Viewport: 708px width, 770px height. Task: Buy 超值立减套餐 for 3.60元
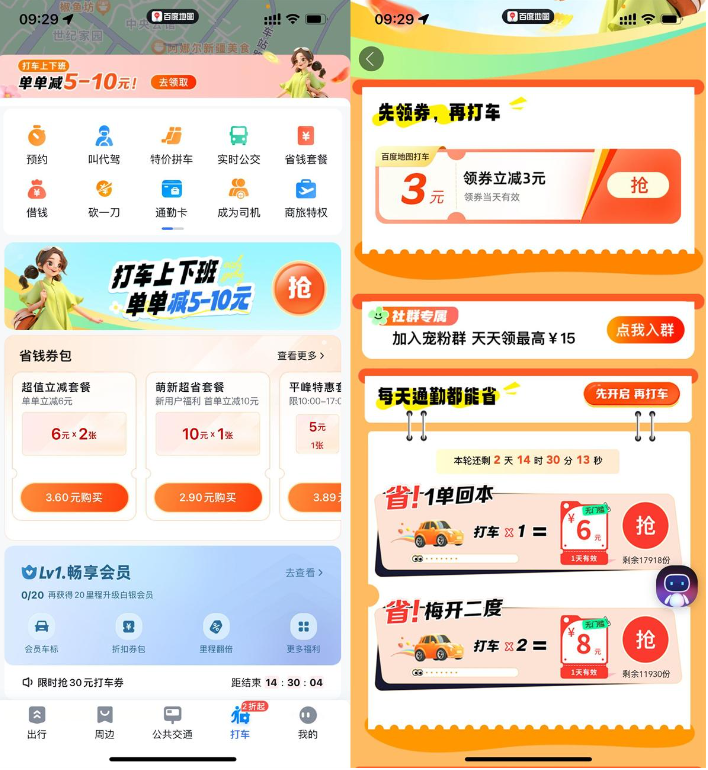point(75,497)
